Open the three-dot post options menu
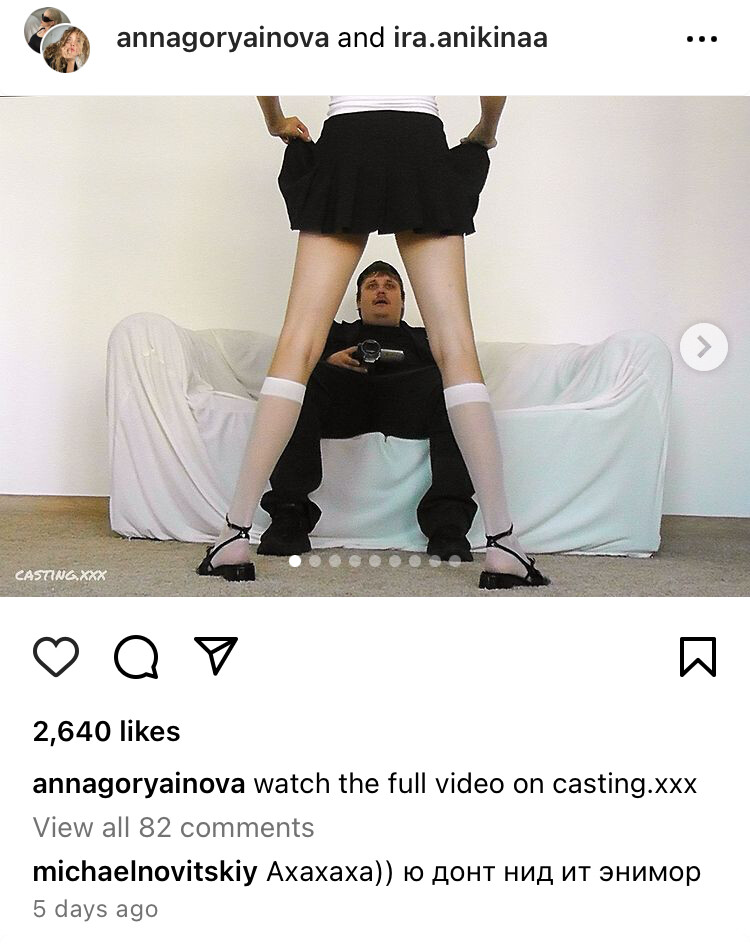The height and width of the screenshot is (951, 750). coord(702,39)
